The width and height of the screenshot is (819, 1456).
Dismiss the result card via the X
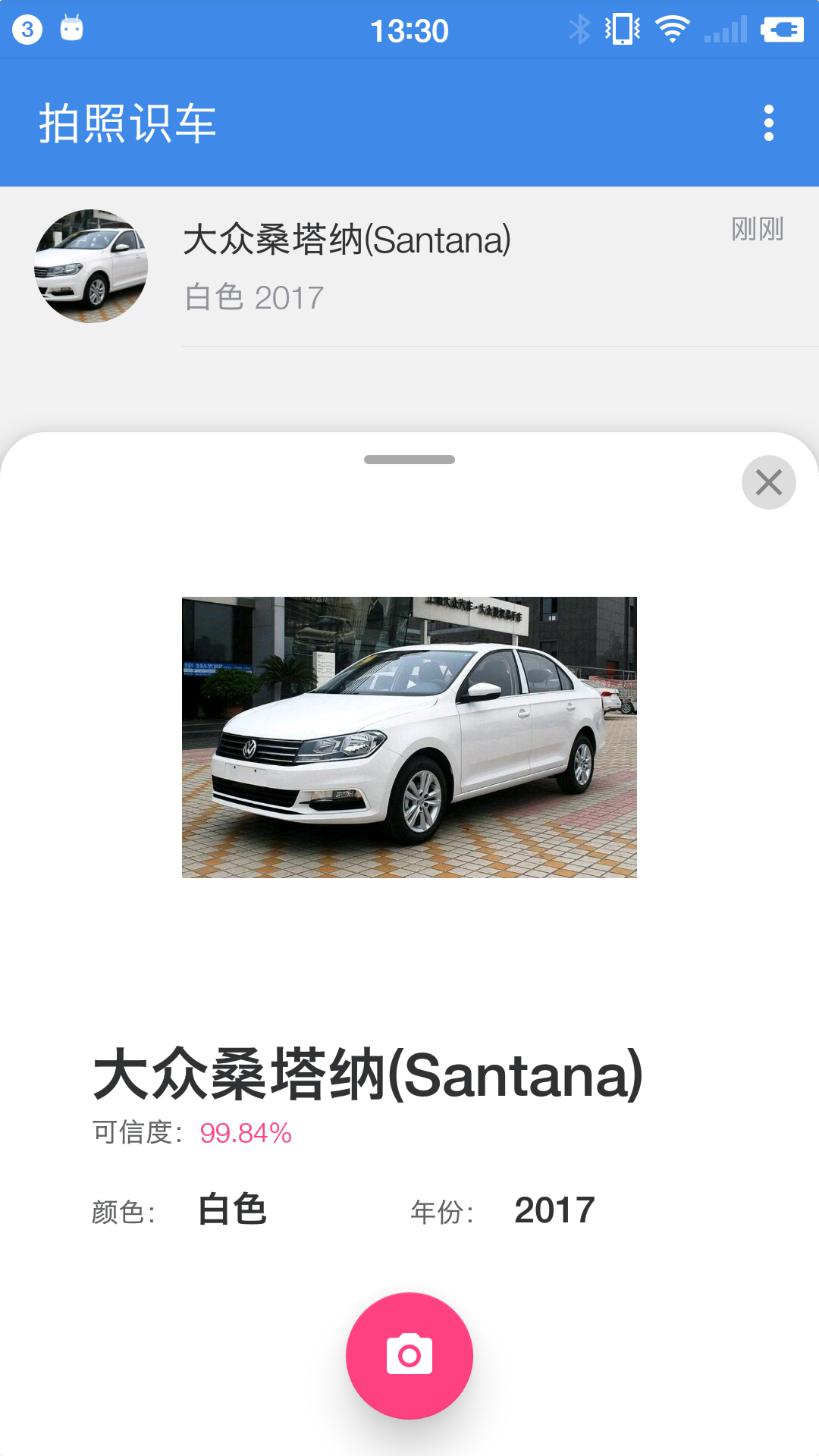(x=769, y=483)
